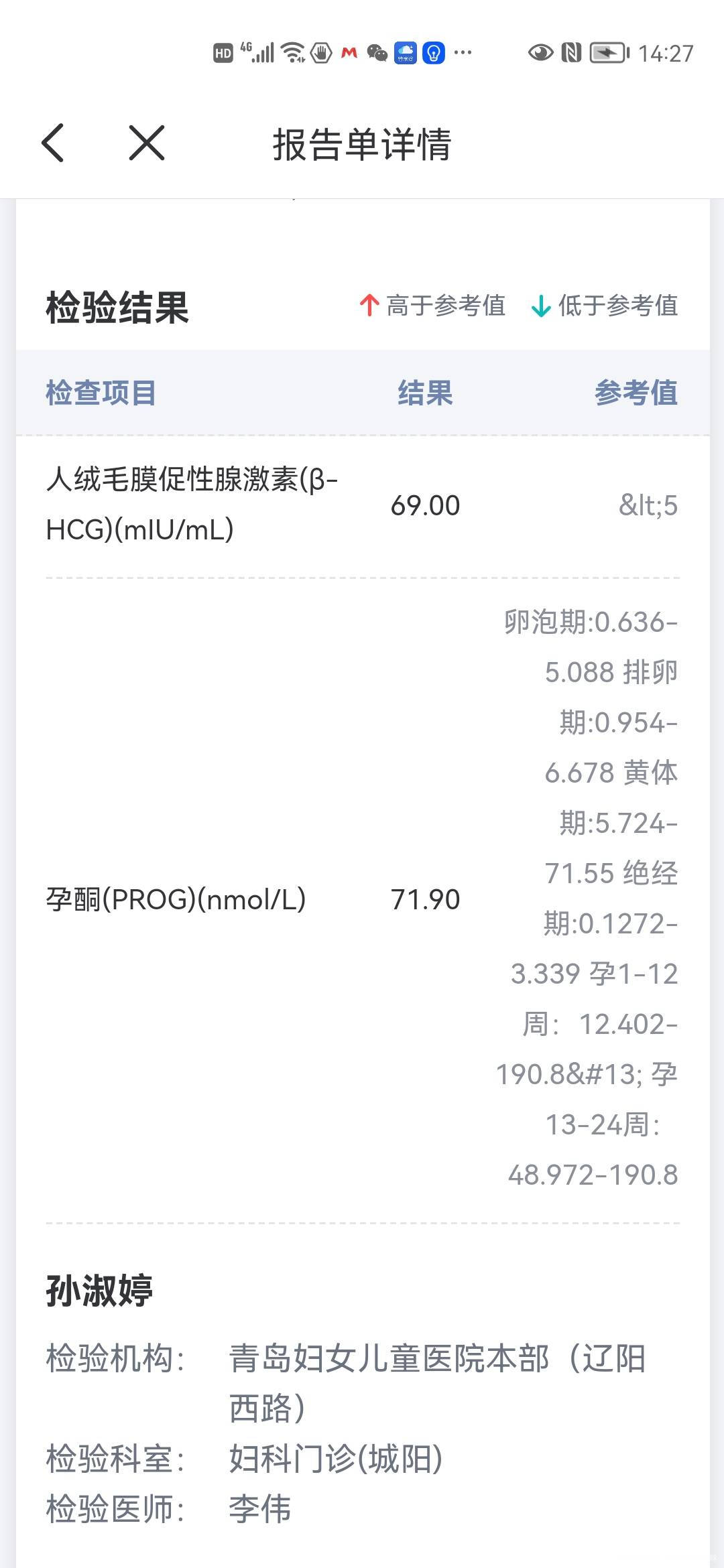Tap the NFC status icon
Screen dimensions: 724x1568
pos(572,52)
